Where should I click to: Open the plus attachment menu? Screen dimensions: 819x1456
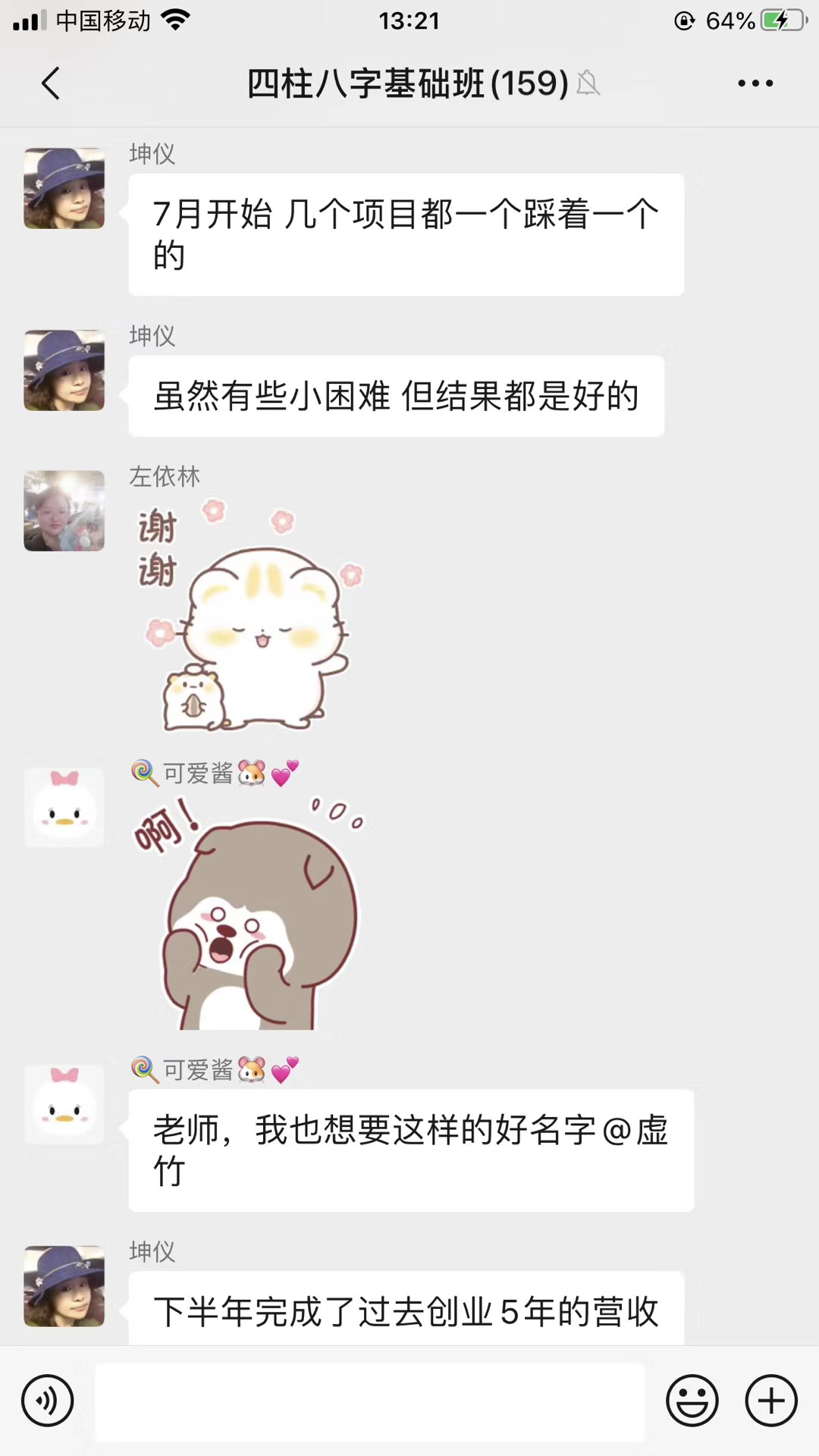coord(771,1401)
